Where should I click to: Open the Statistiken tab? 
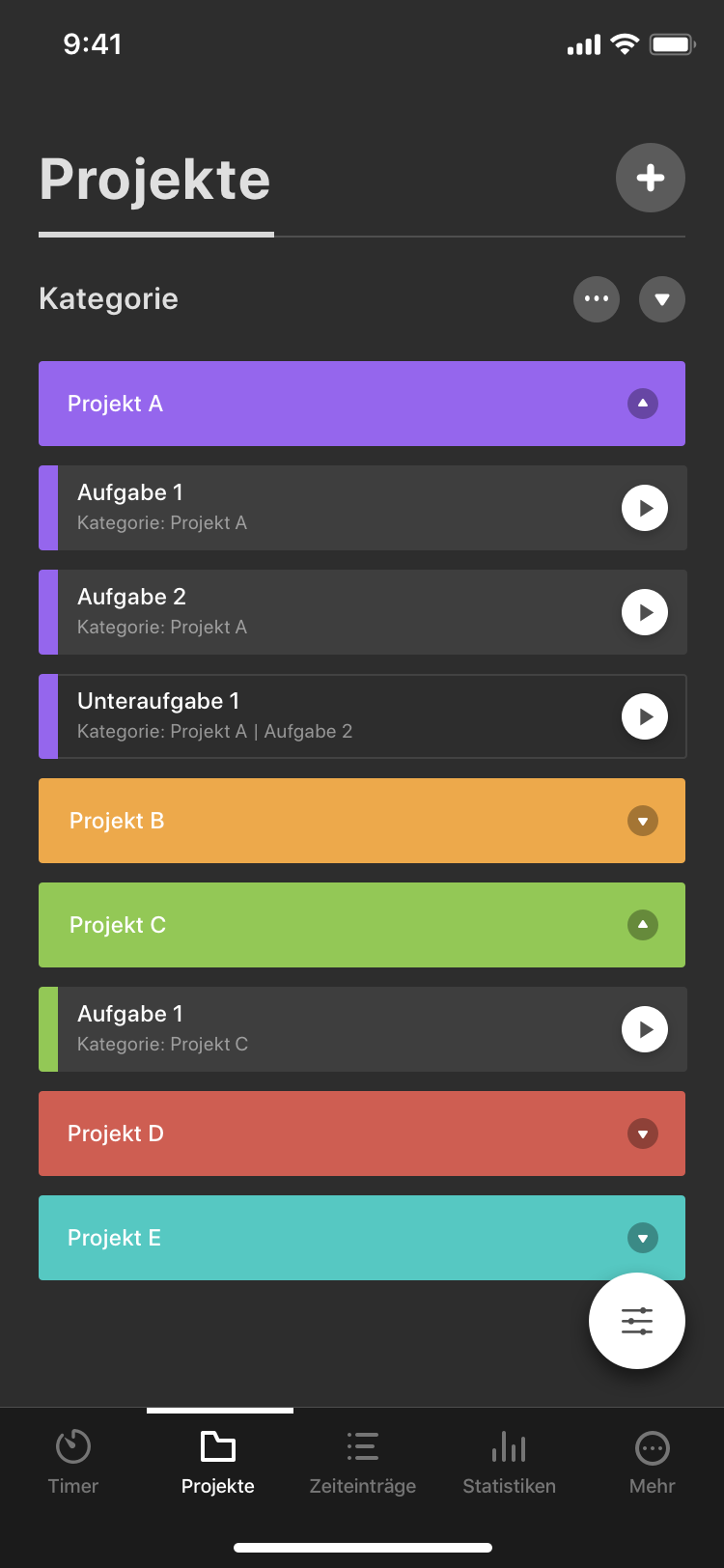509,1462
